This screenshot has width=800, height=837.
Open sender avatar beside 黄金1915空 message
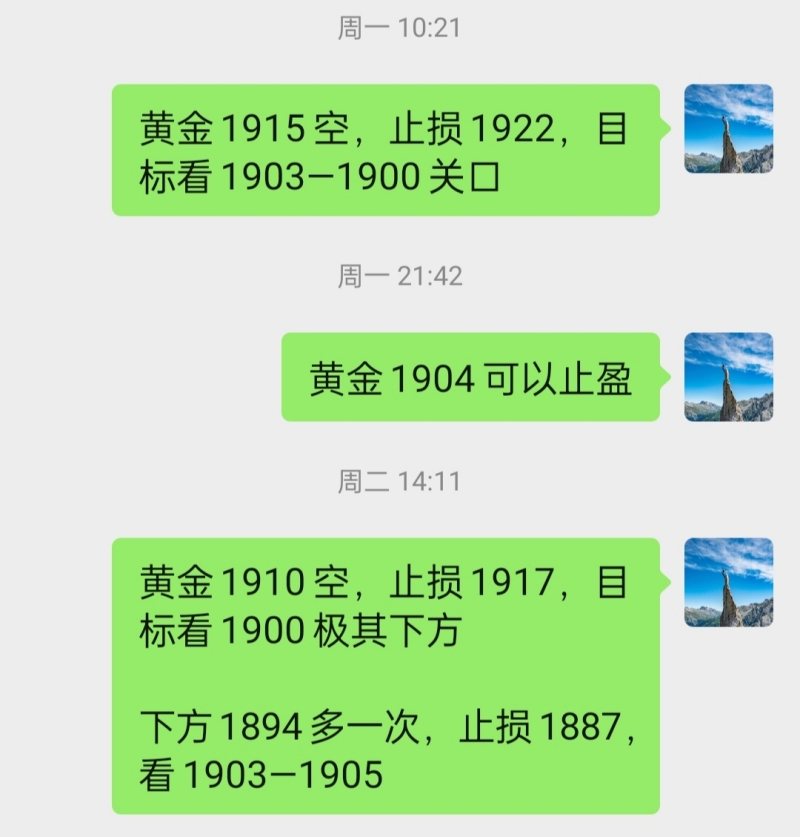[728, 129]
